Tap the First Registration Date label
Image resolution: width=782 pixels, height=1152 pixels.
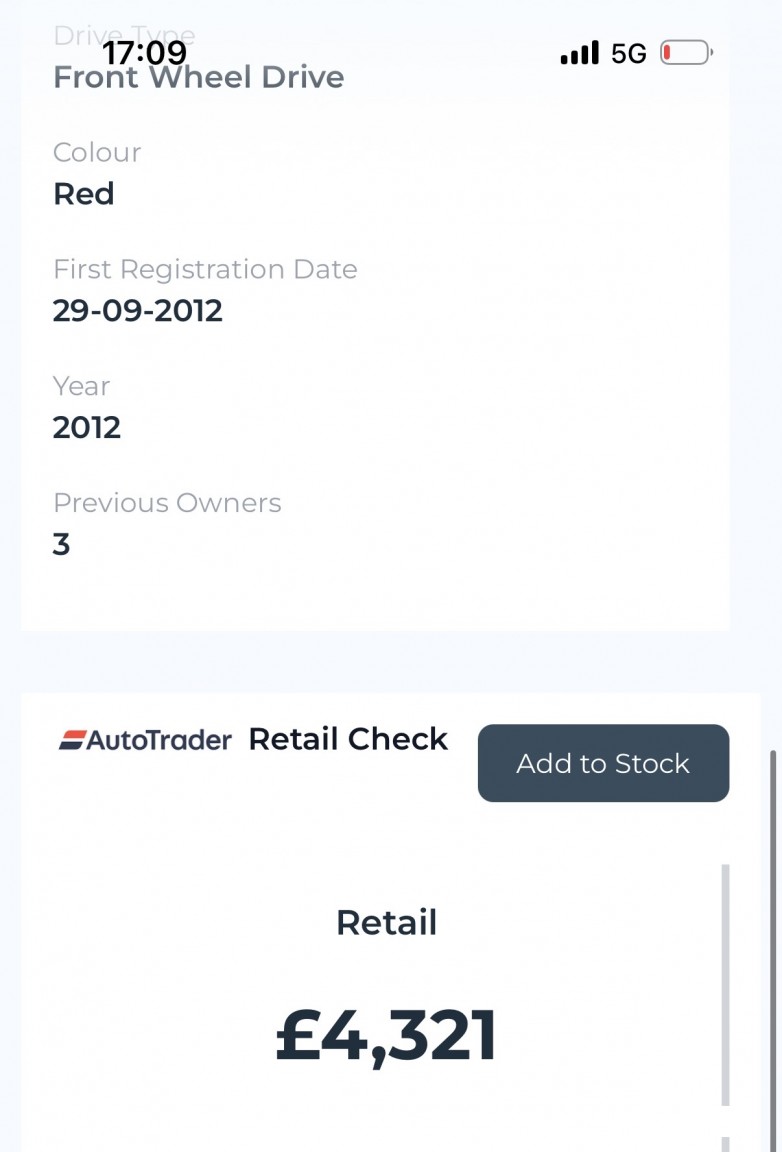205,269
